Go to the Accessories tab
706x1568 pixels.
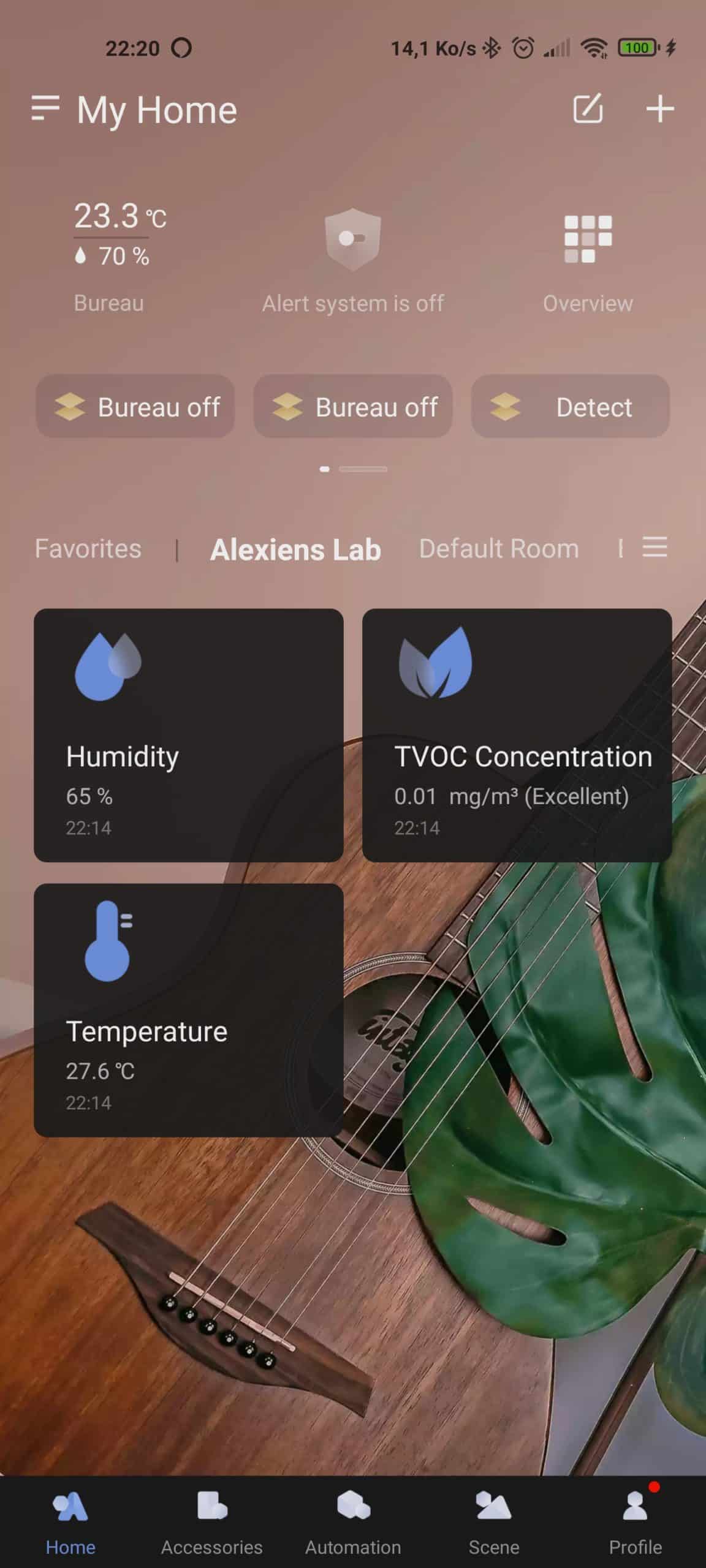[211, 1523]
